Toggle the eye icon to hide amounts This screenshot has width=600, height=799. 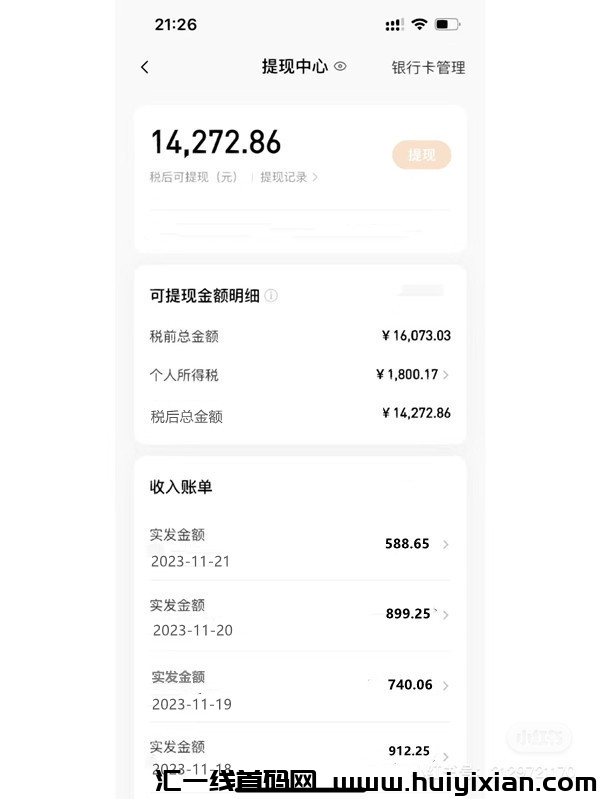(x=340, y=67)
